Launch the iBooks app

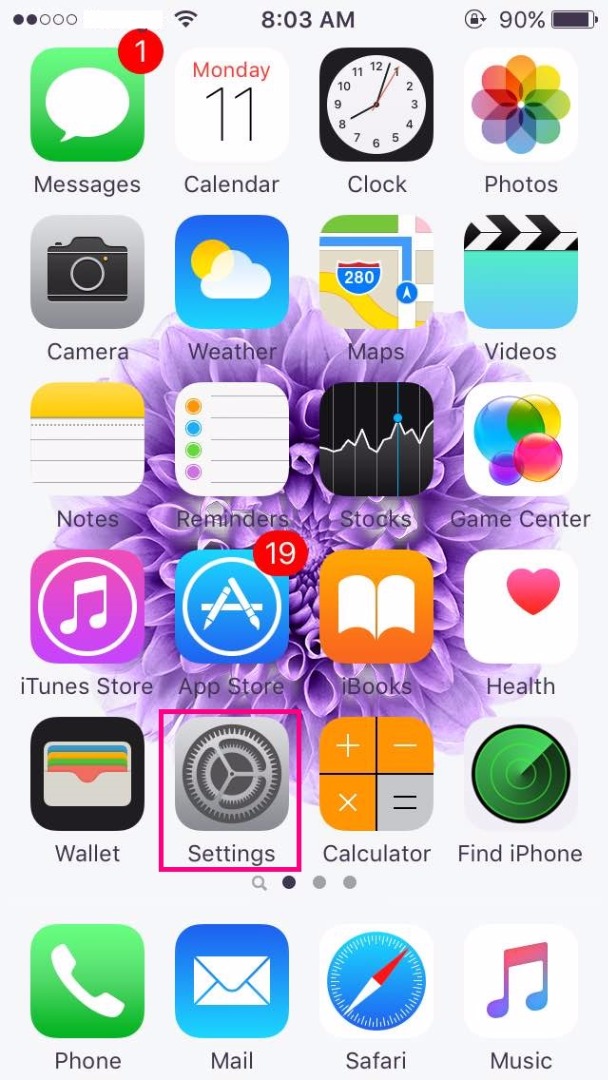pos(376,606)
